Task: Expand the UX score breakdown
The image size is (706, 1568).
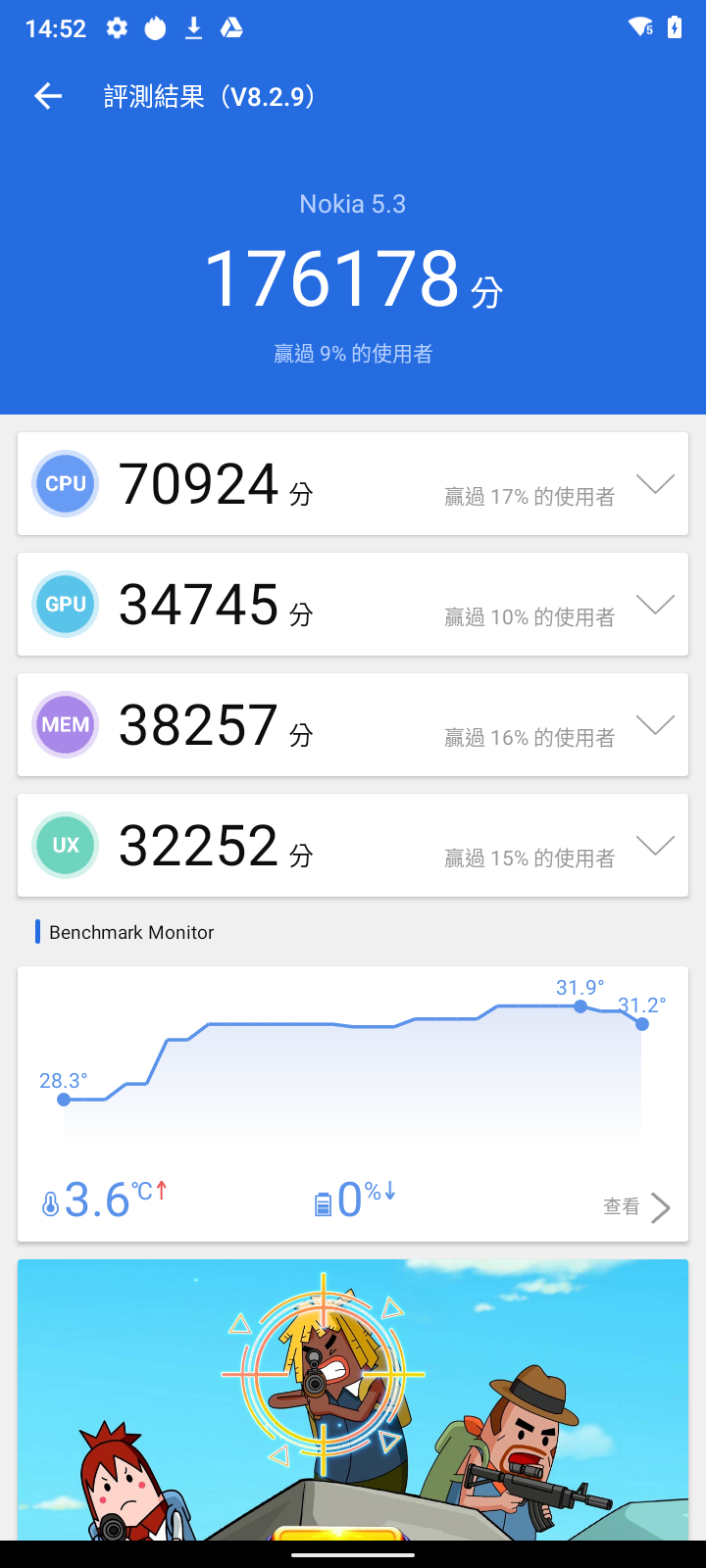Action: coord(654,846)
